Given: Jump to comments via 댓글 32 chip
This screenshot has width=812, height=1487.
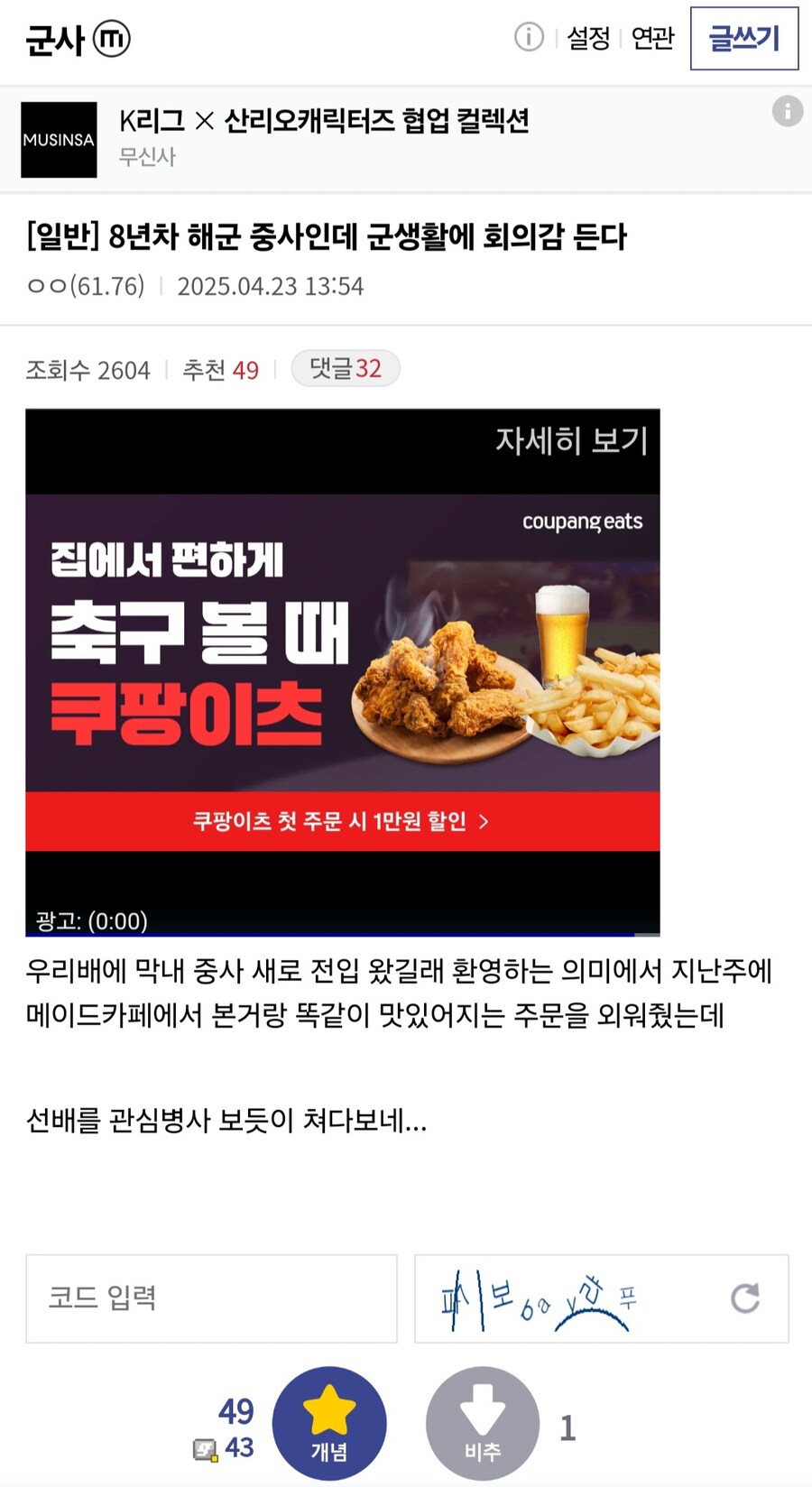Looking at the screenshot, I should pyautogui.click(x=345, y=369).
